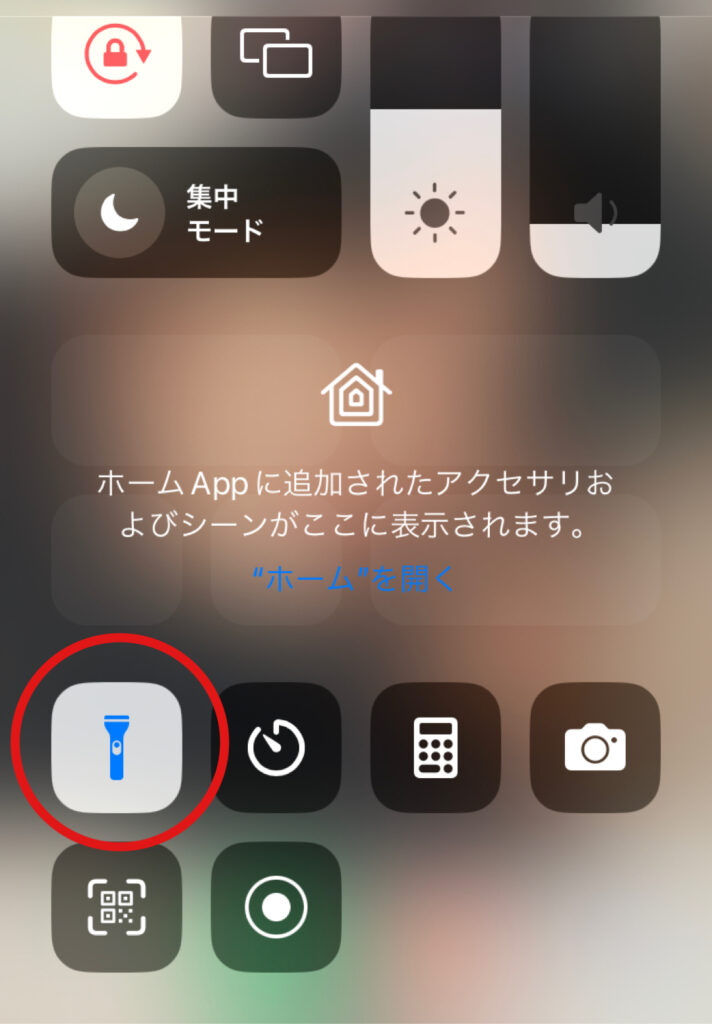The height and width of the screenshot is (1024, 712).
Task: Turn off the flashlight
Action: [x=116, y=746]
